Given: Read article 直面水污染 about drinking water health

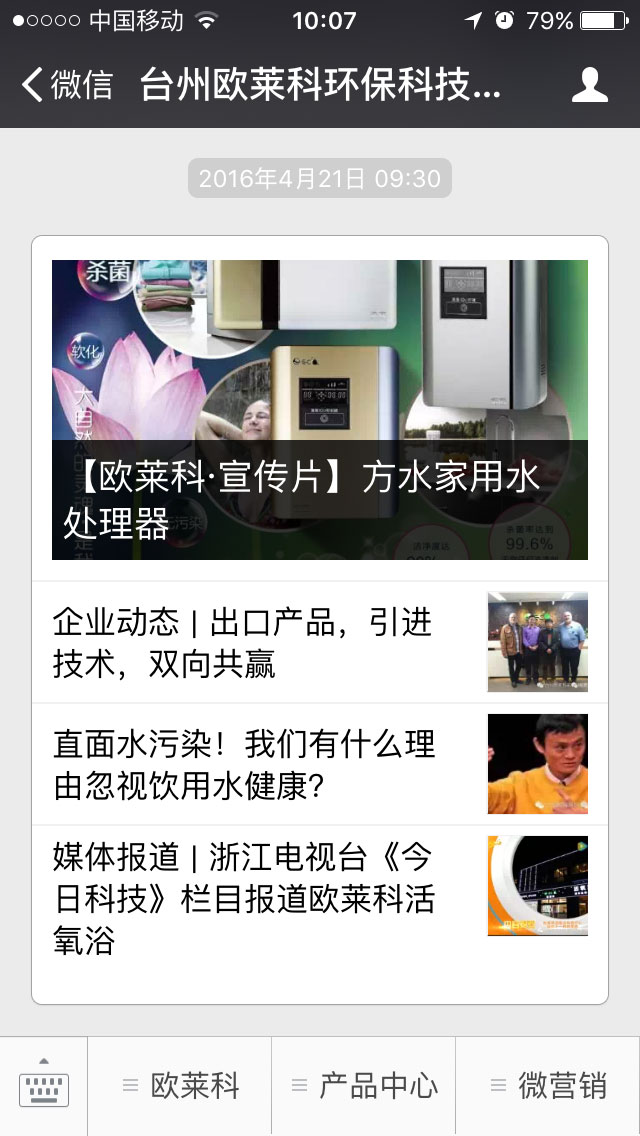Looking at the screenshot, I should tap(319, 764).
